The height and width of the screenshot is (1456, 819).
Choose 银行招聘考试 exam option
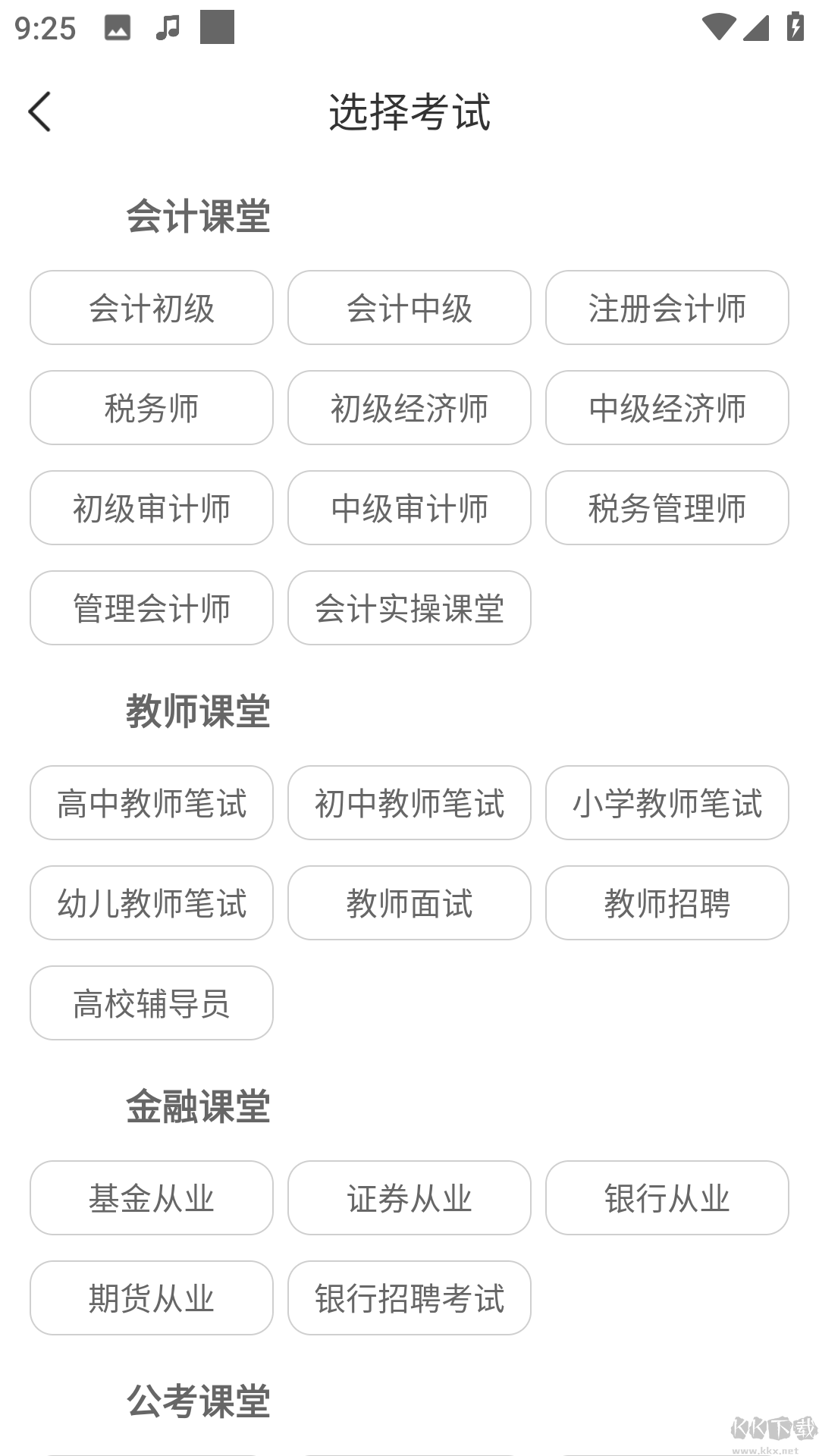tap(409, 1298)
